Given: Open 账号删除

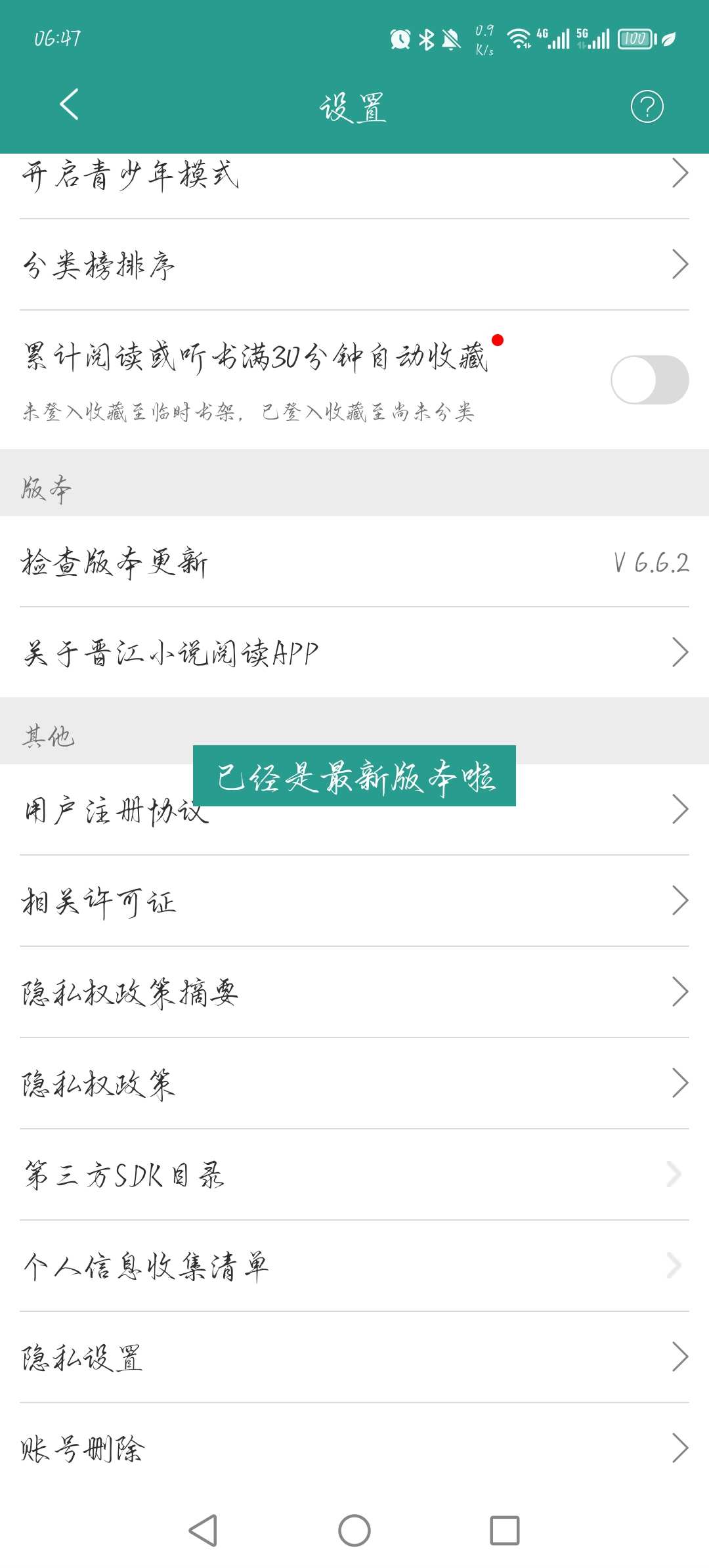Looking at the screenshot, I should (x=354, y=1448).
